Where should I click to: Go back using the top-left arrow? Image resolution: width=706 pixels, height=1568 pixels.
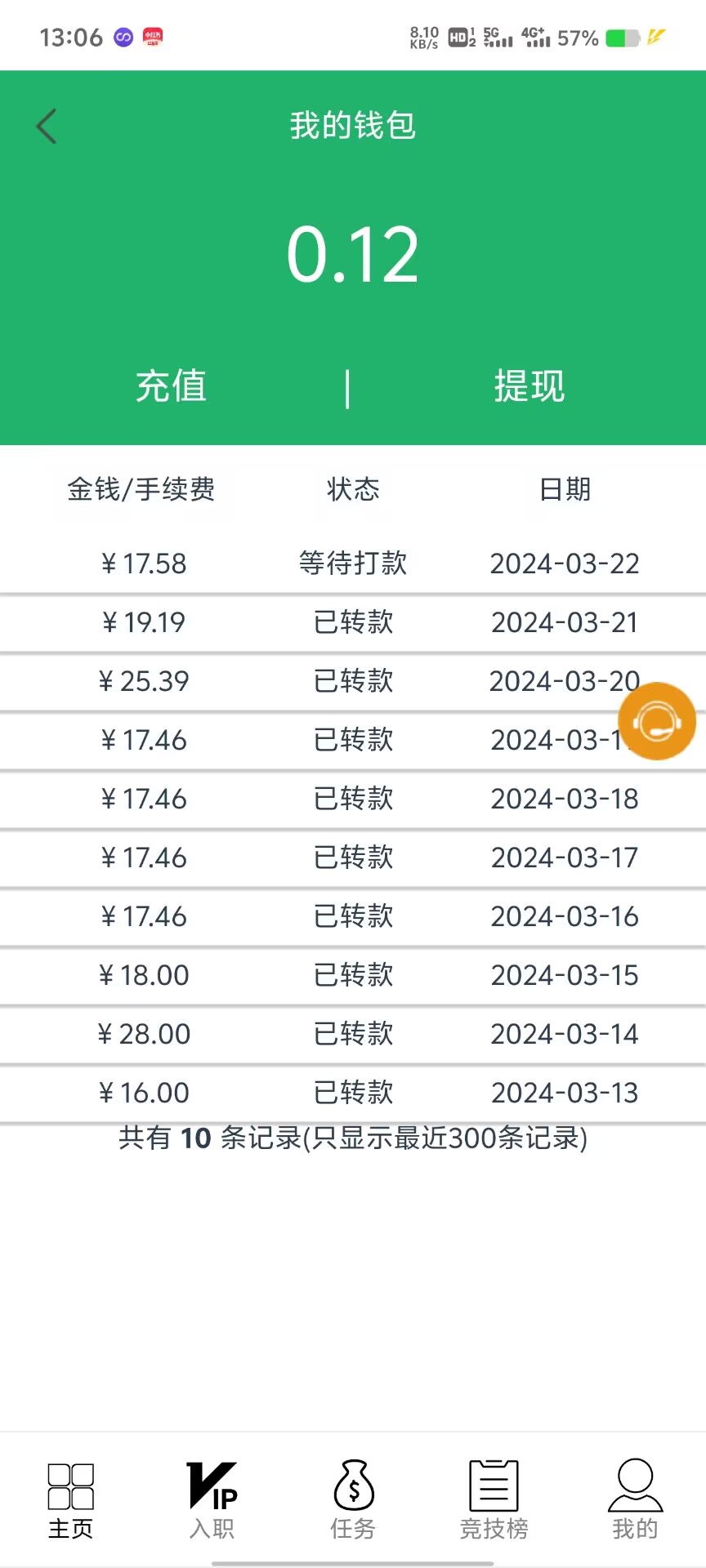click(47, 127)
